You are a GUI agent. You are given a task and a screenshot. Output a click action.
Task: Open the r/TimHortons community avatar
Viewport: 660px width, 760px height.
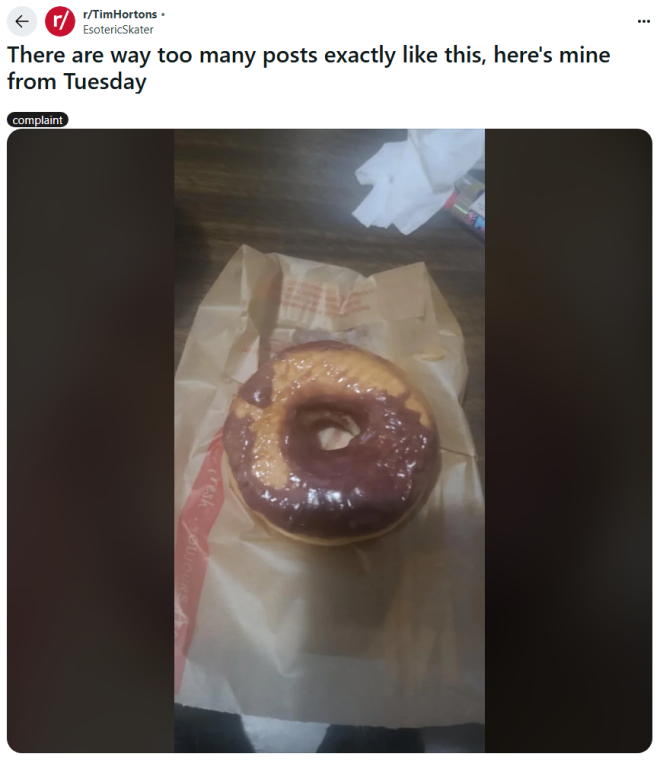click(61, 21)
